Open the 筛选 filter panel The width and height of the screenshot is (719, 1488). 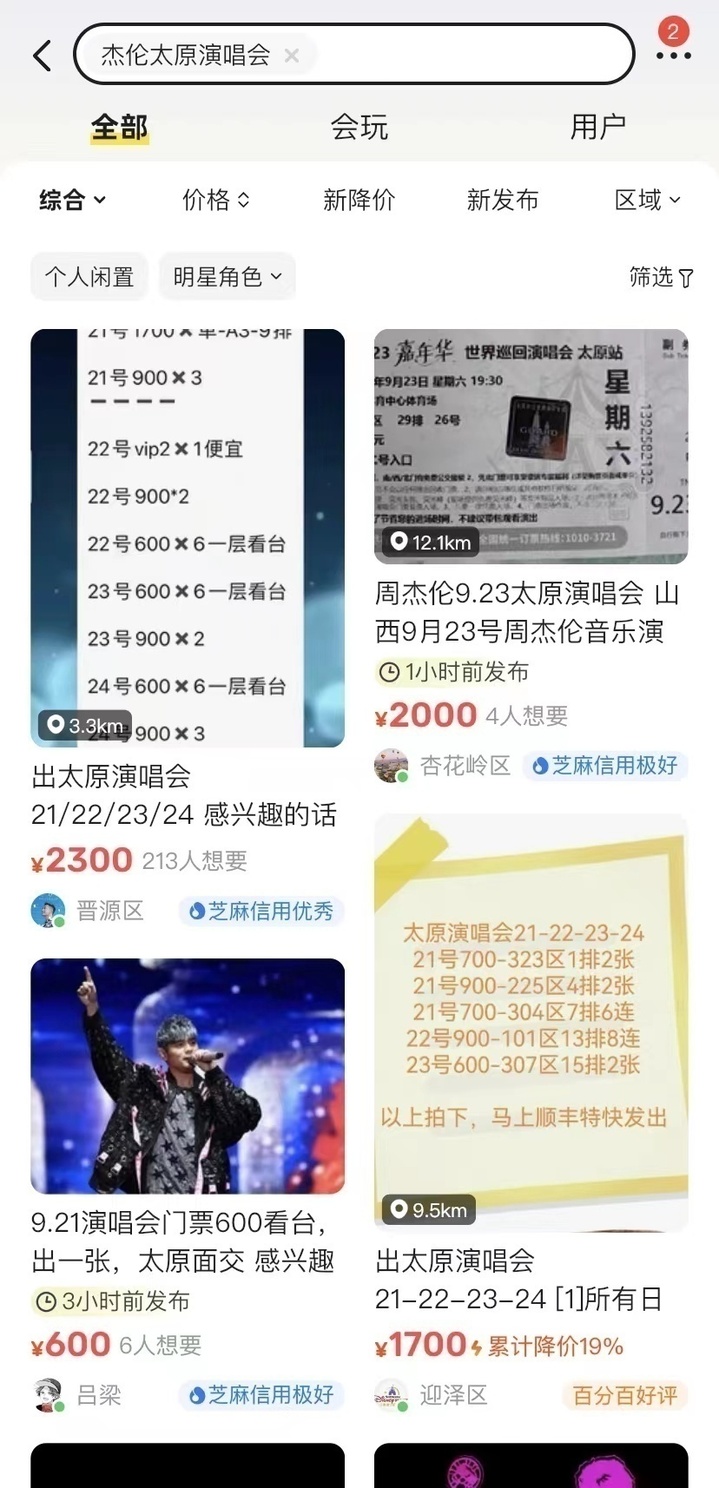(661, 277)
